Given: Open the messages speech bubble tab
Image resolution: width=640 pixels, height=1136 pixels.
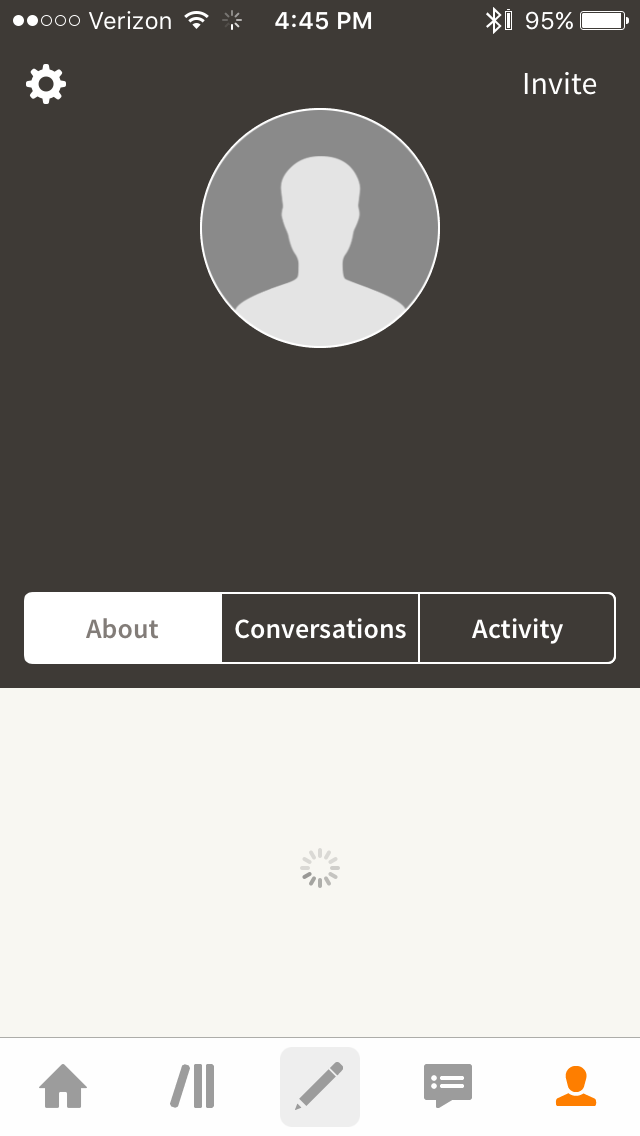Looking at the screenshot, I should pos(448,1086).
